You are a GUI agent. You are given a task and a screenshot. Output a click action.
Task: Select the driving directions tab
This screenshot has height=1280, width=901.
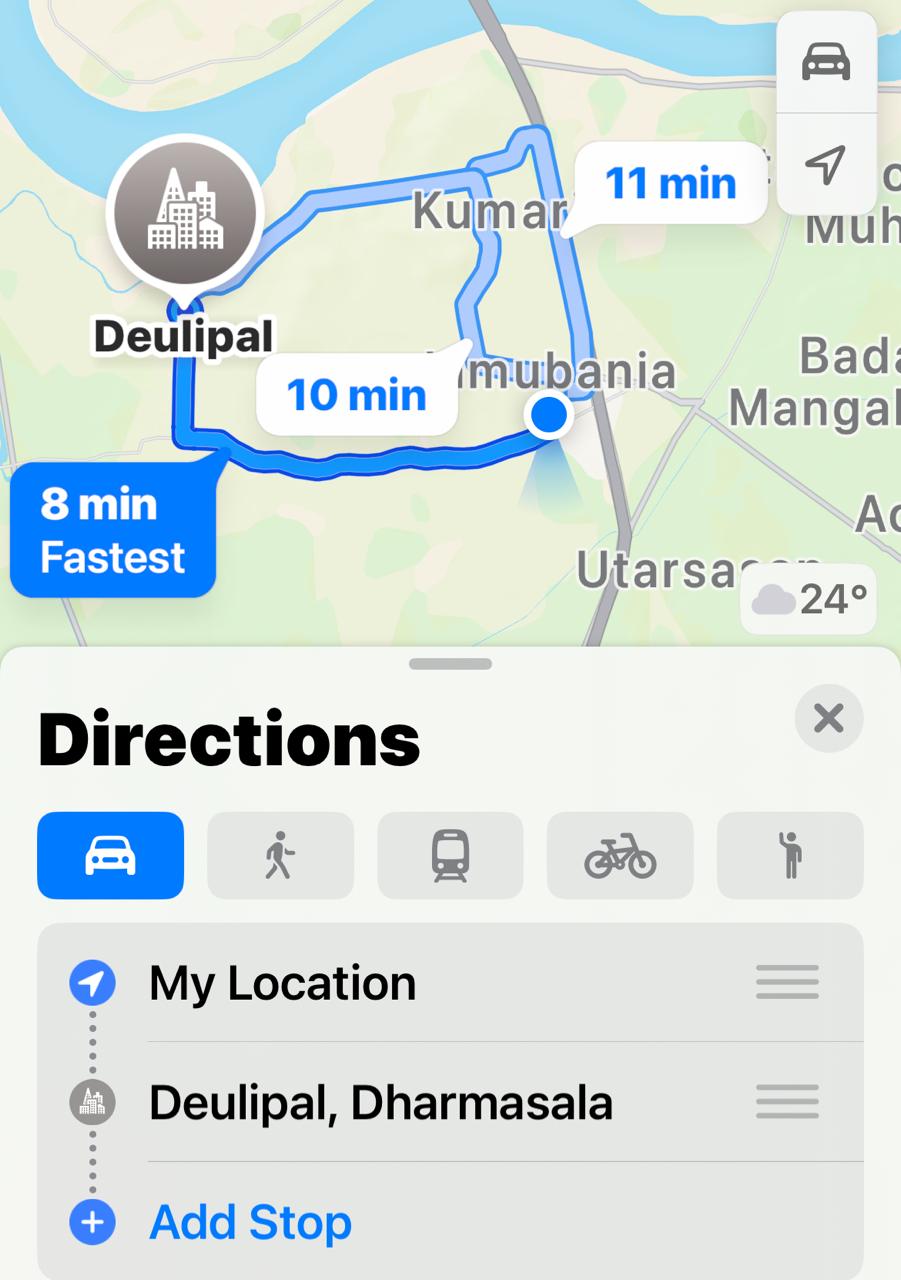111,856
